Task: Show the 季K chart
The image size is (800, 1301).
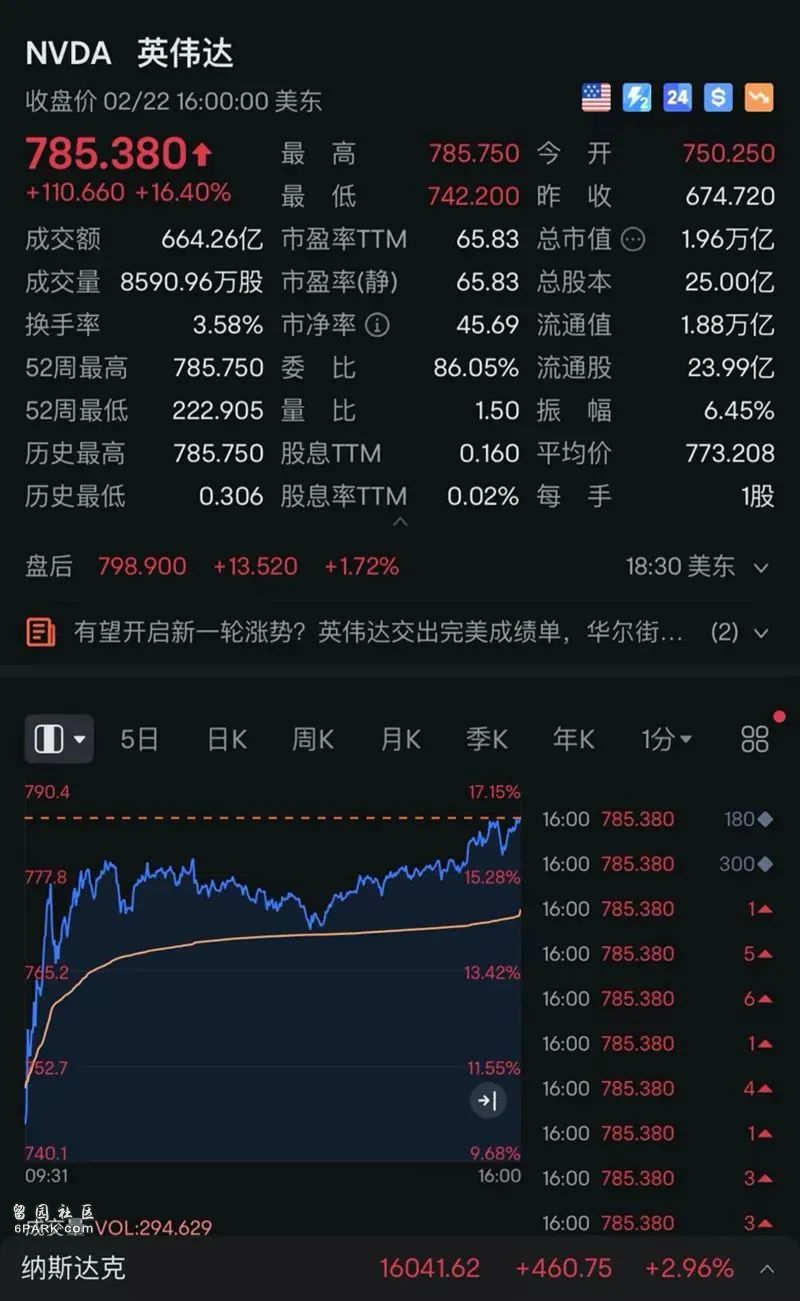Action: click(487, 739)
